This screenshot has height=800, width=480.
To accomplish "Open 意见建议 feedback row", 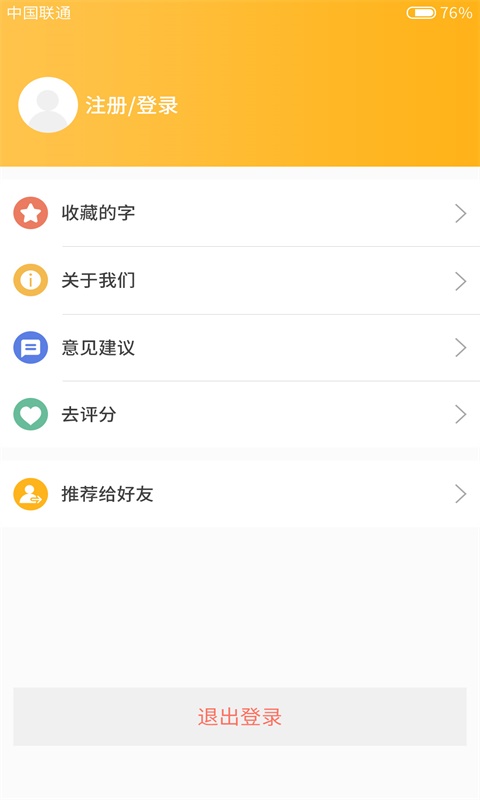I will 240,348.
